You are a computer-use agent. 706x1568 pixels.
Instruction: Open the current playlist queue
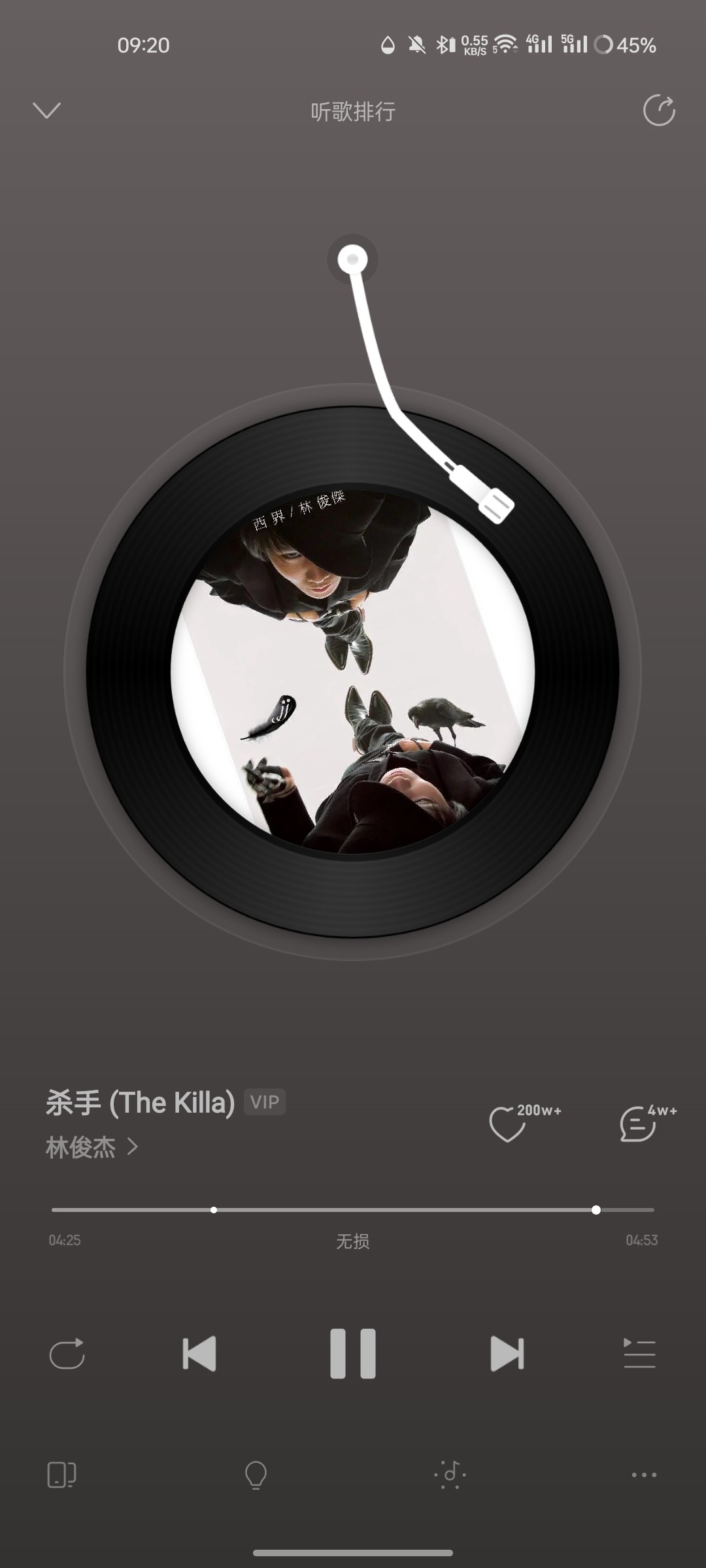click(x=639, y=1353)
